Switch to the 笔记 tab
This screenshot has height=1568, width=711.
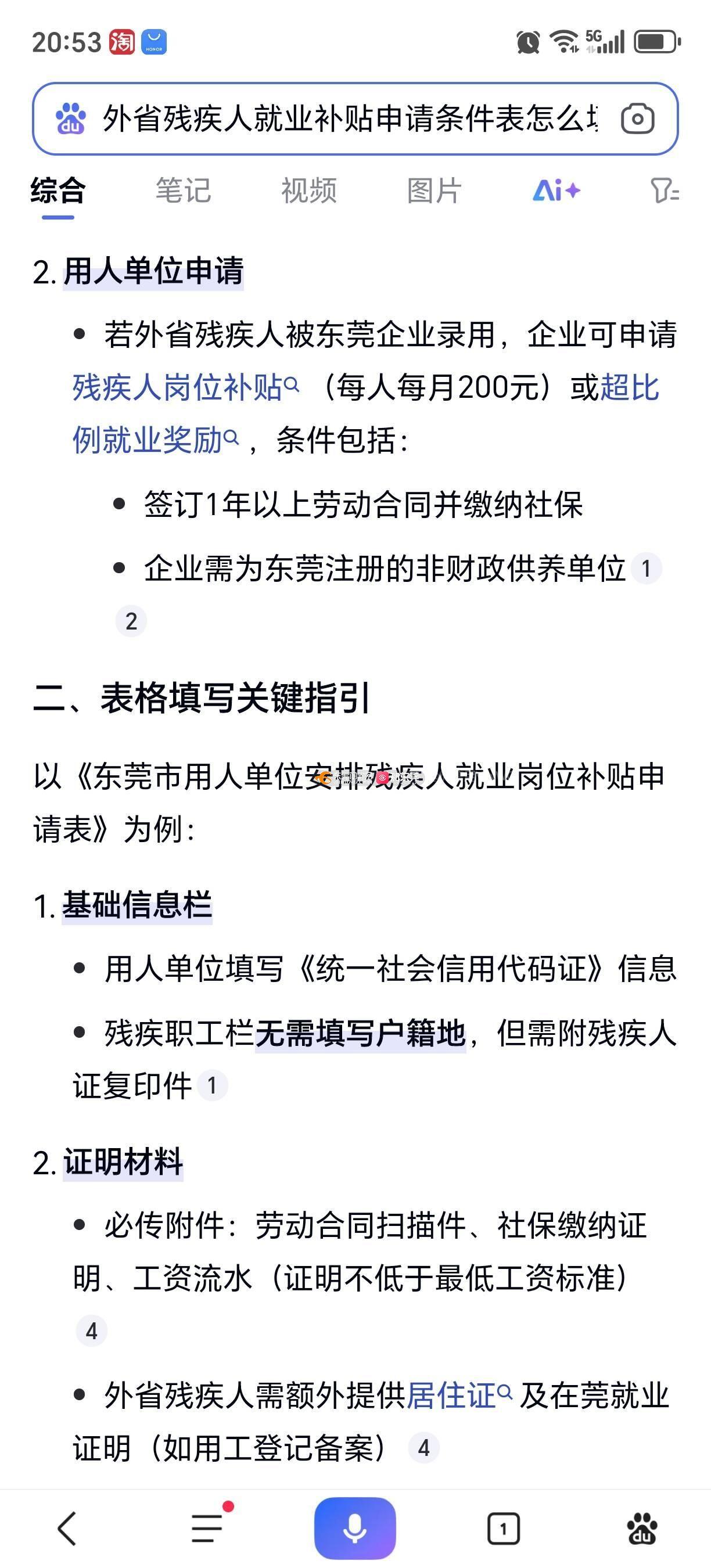tap(182, 190)
